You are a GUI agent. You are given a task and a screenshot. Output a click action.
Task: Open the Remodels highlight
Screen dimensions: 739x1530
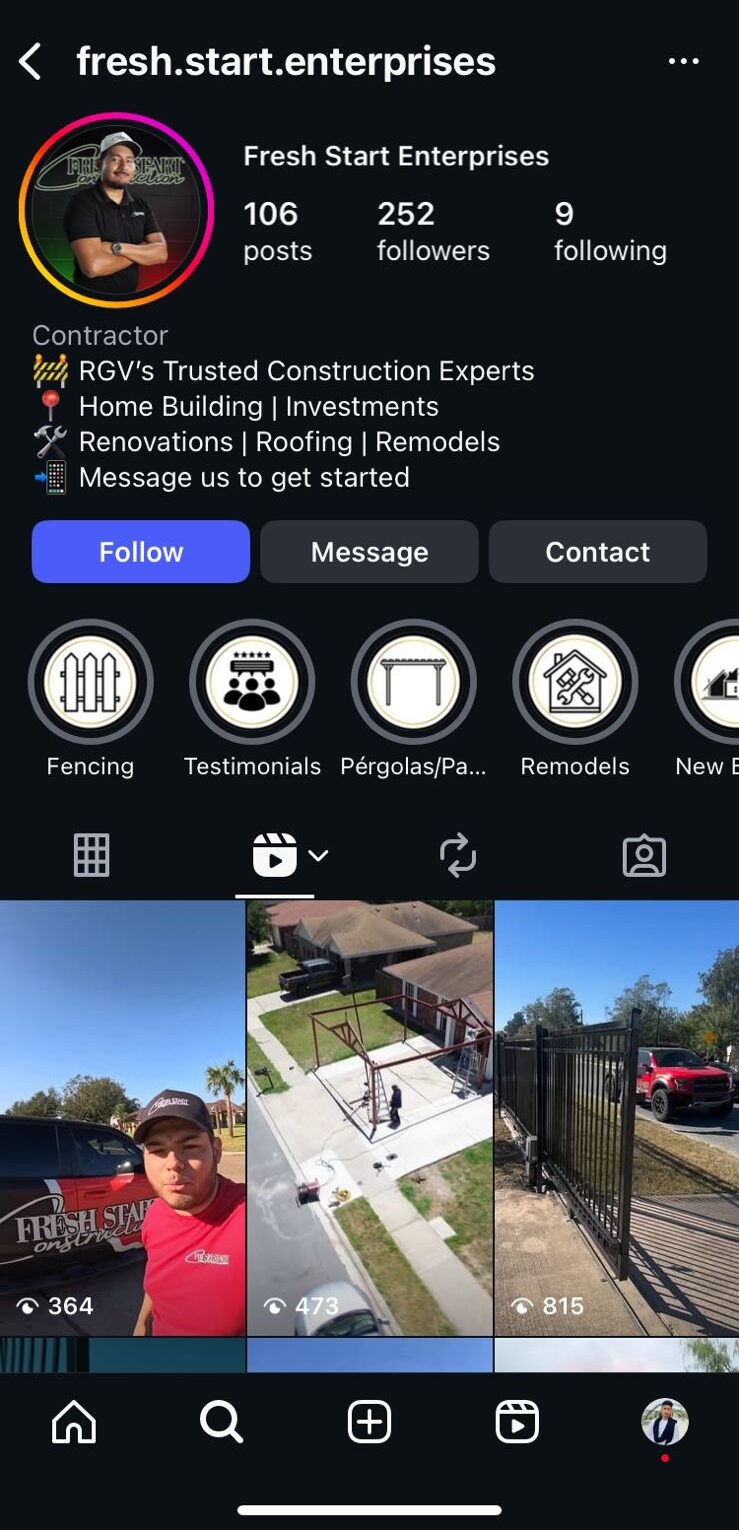pyautogui.click(x=575, y=682)
